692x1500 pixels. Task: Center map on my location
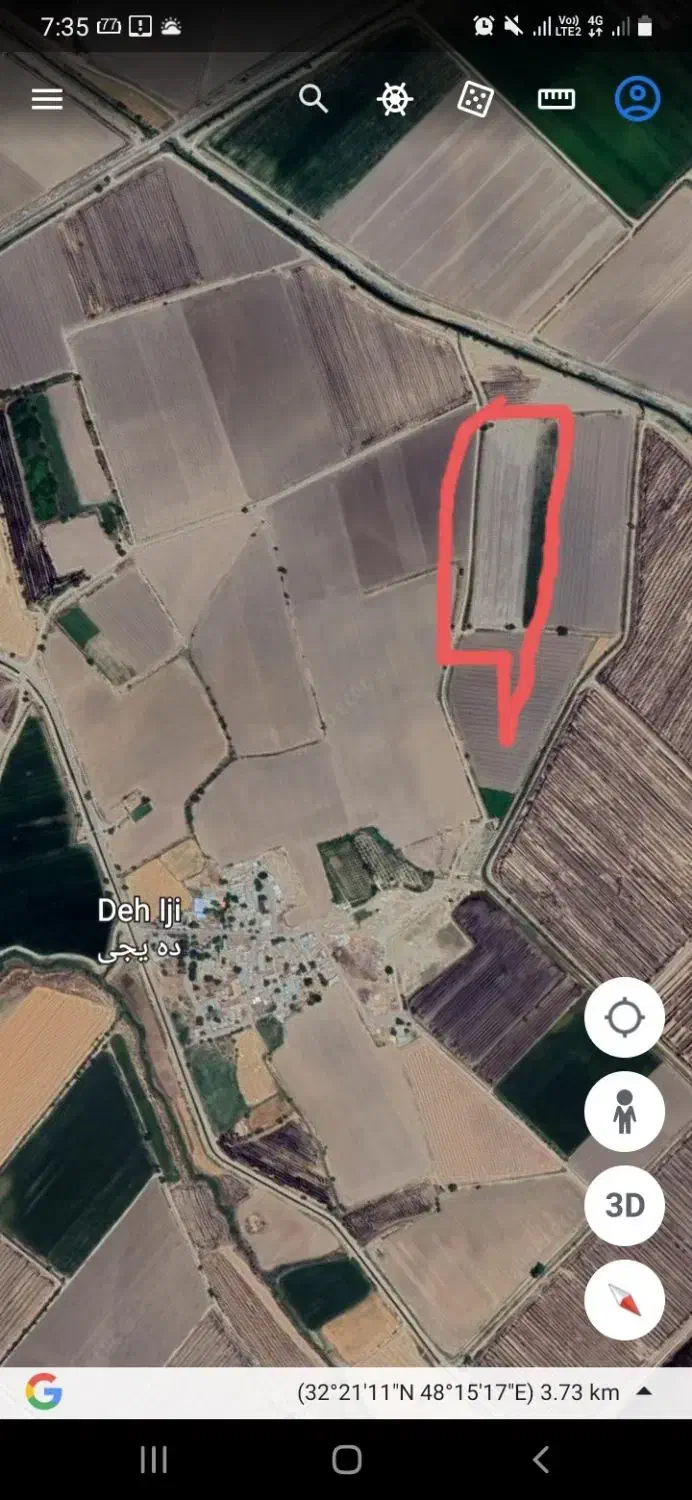tap(624, 1018)
